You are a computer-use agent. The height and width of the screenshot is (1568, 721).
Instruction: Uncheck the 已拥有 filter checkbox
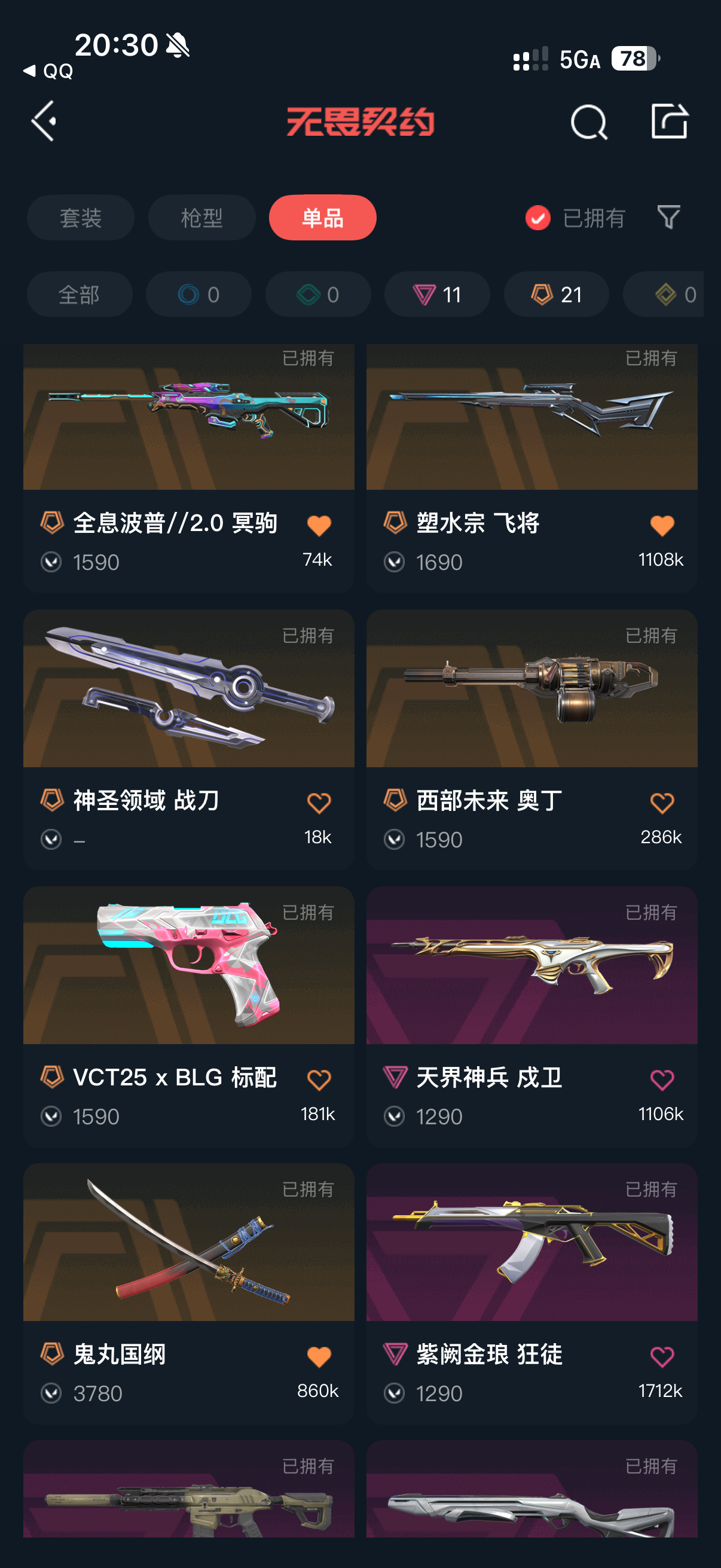538,218
